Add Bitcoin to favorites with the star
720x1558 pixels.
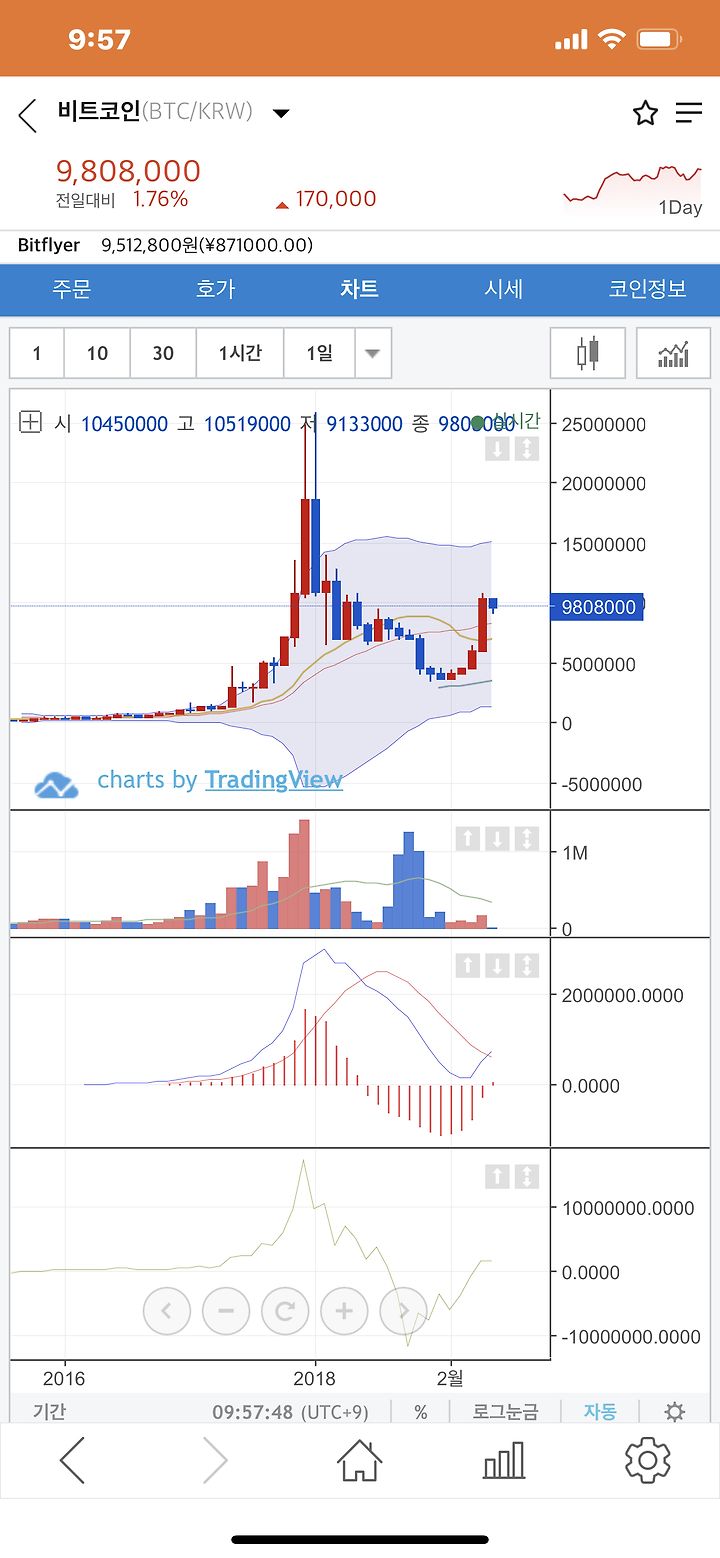[x=645, y=113]
